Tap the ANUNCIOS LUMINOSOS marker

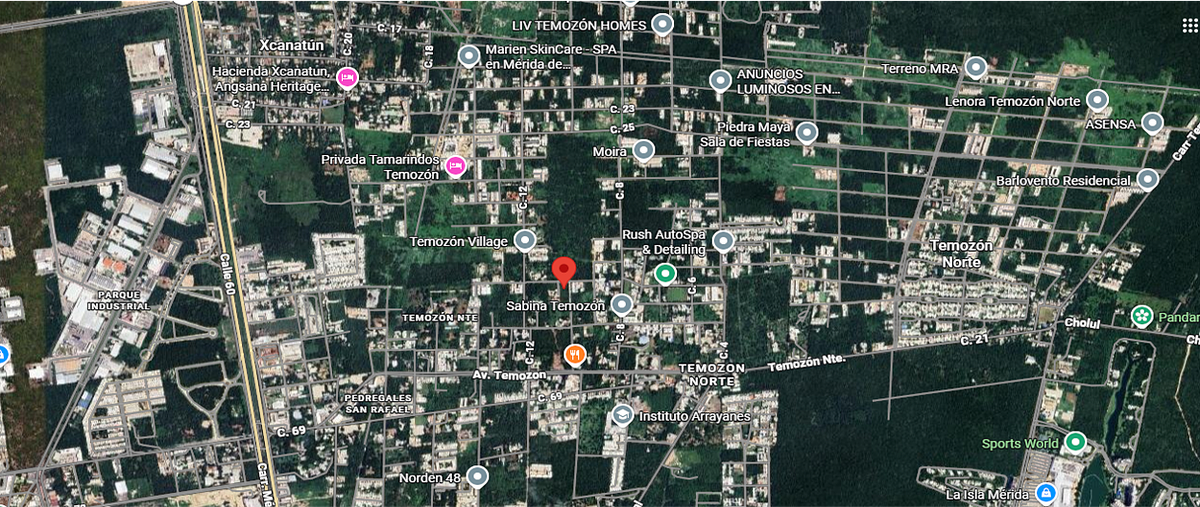coord(719,81)
